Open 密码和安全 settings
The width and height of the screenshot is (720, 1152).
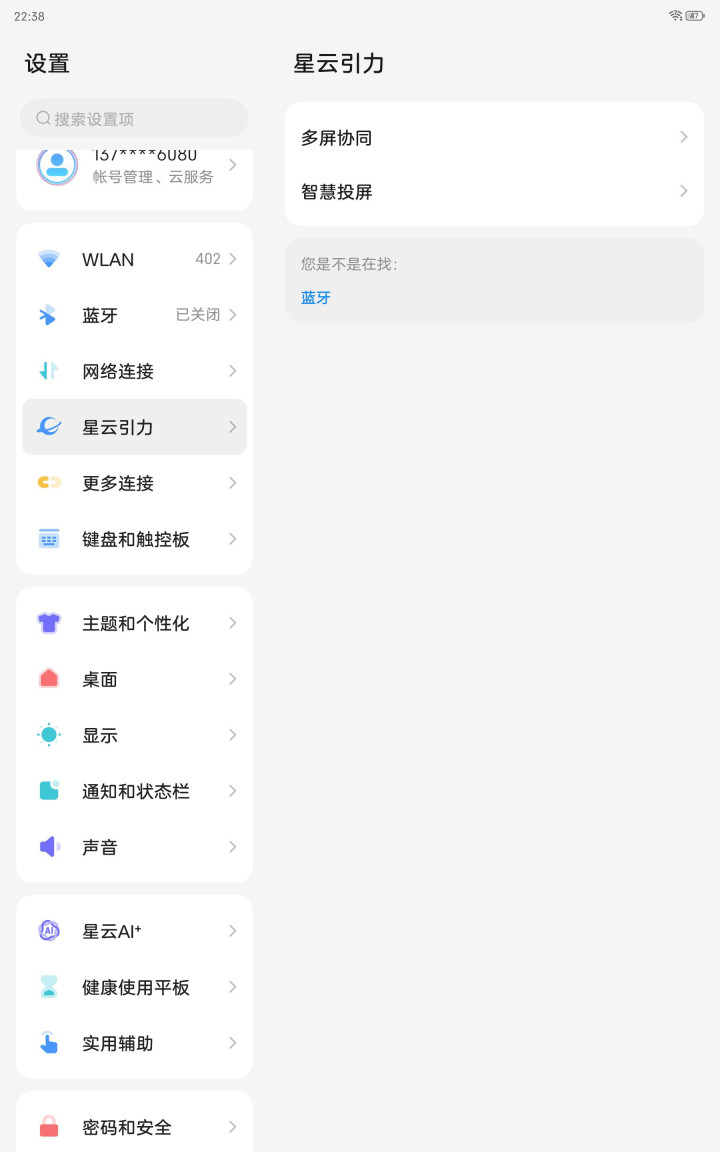click(x=134, y=1126)
